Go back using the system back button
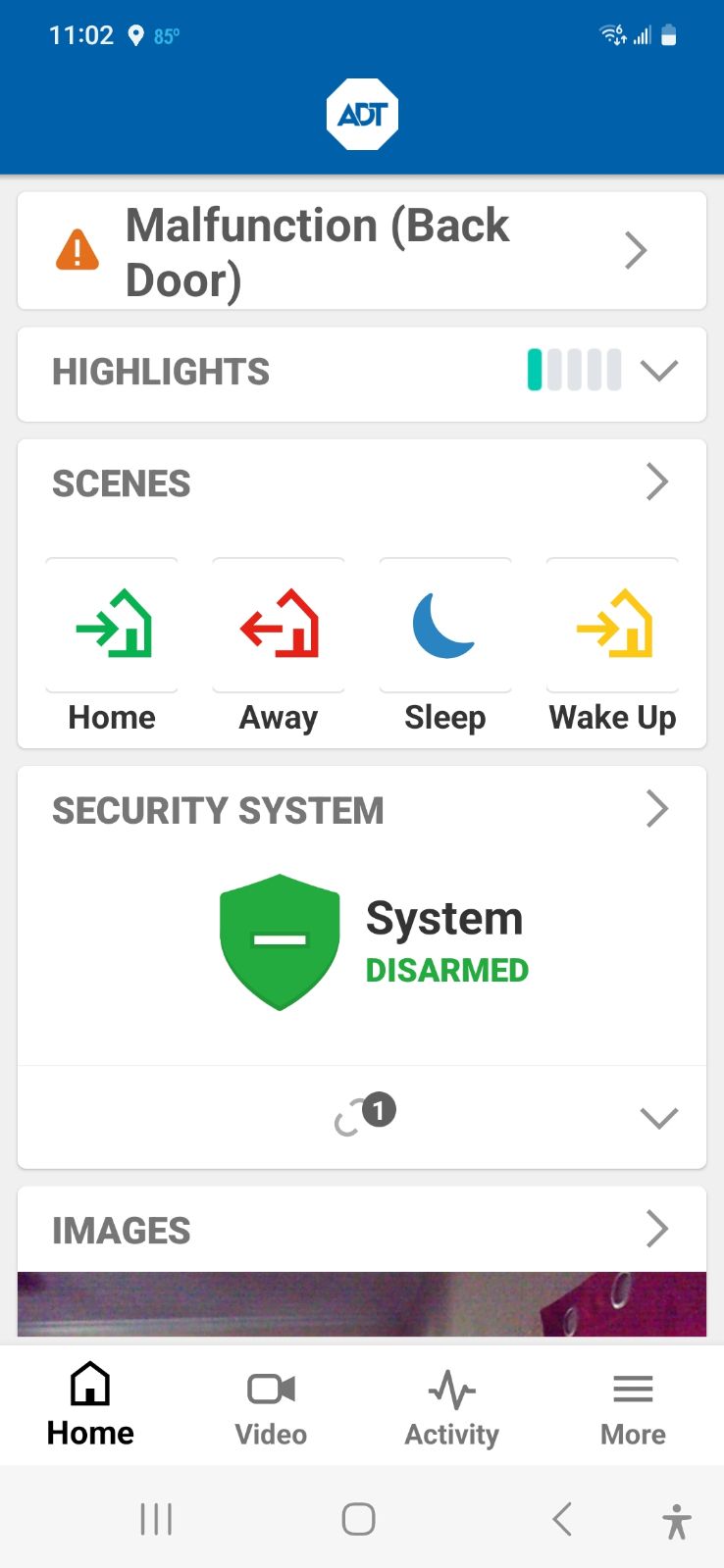The height and width of the screenshot is (1568, 724). click(561, 1519)
